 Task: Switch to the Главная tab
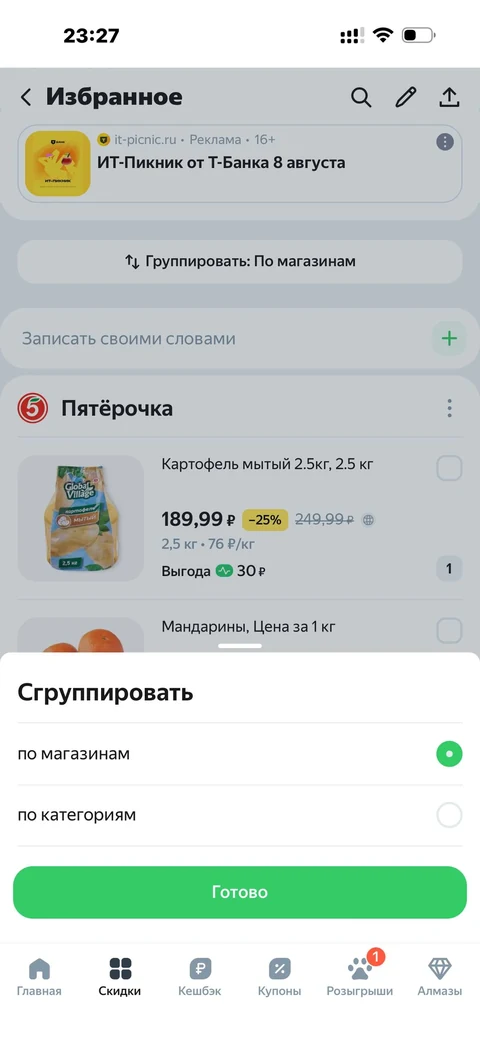click(39, 976)
